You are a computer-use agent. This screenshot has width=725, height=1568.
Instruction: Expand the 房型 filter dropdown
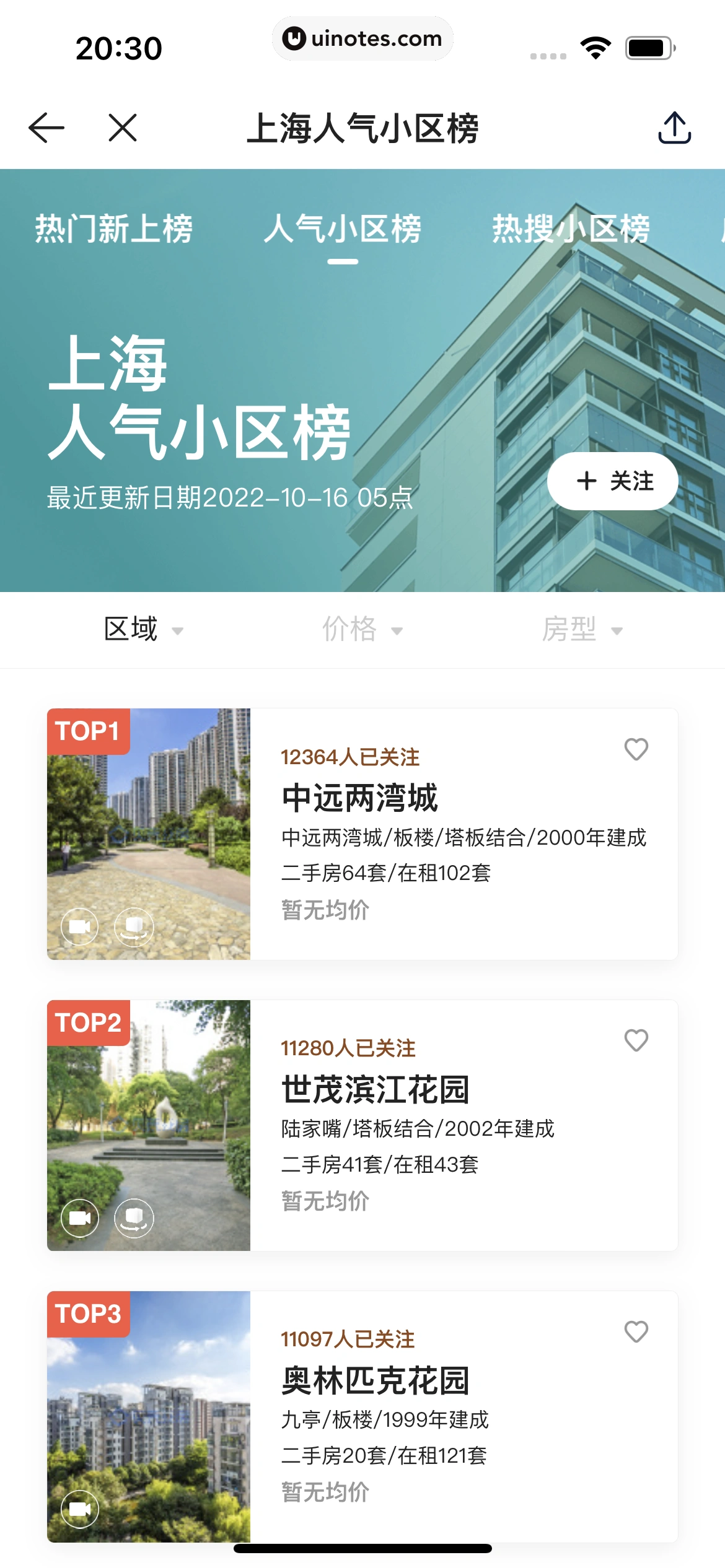pyautogui.click(x=581, y=629)
